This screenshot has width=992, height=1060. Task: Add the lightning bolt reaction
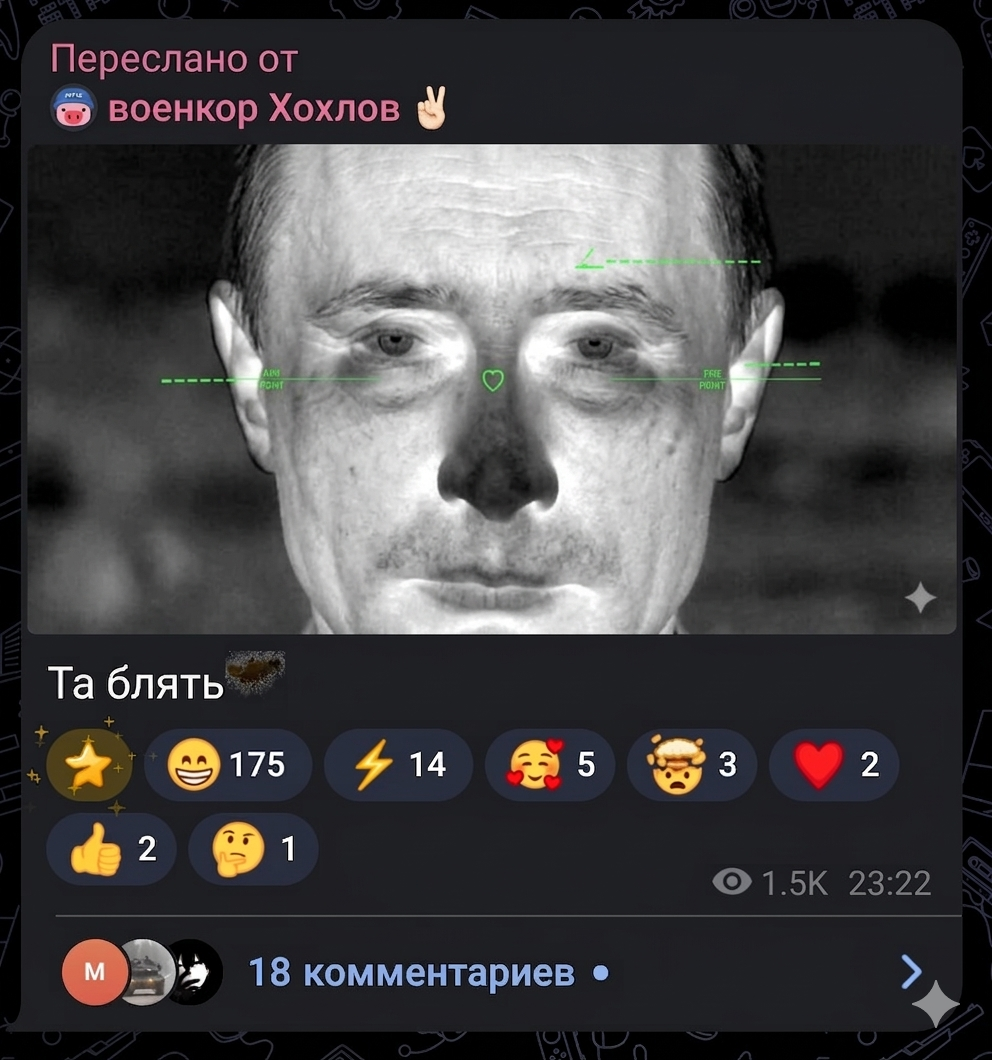click(398, 765)
